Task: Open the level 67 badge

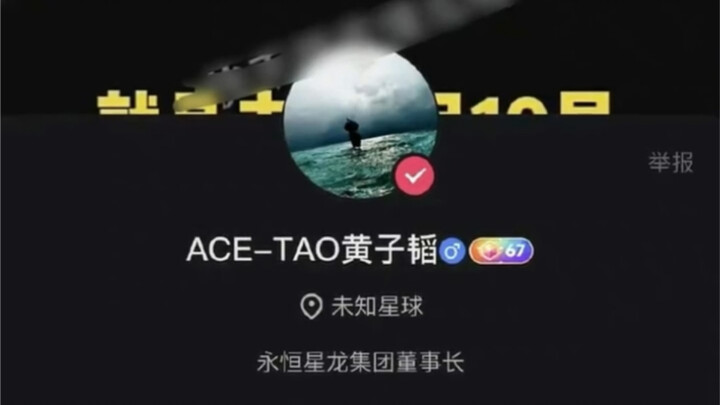Action: 502,250
